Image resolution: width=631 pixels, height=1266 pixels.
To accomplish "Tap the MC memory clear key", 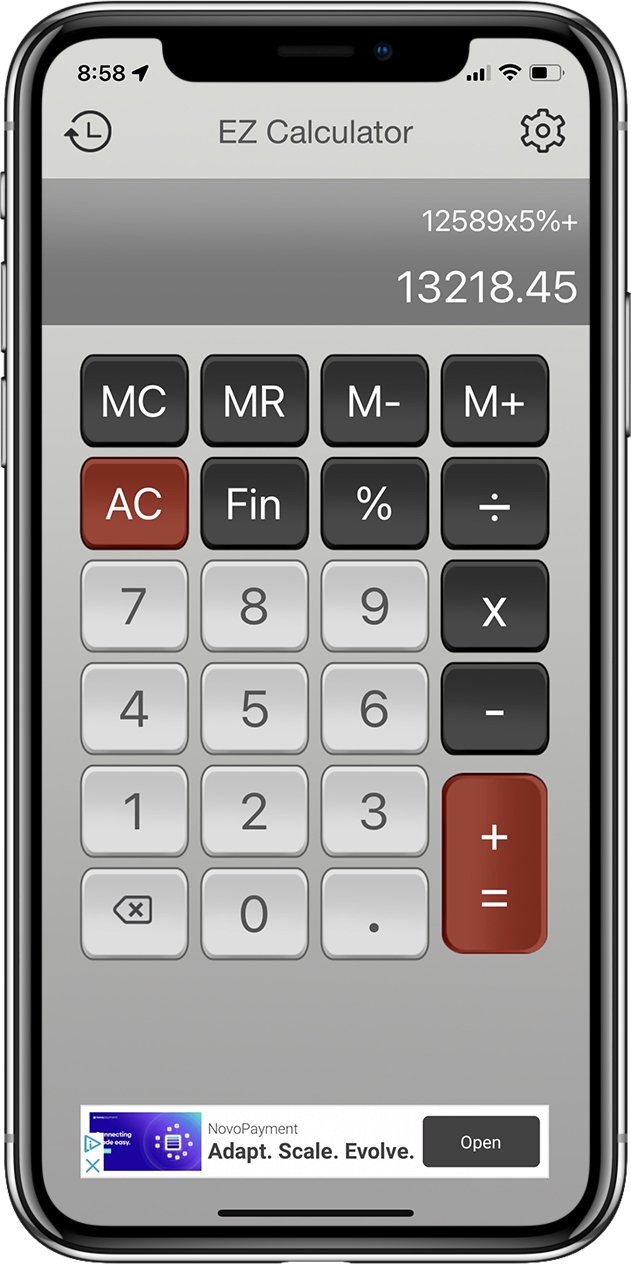I will tap(134, 401).
